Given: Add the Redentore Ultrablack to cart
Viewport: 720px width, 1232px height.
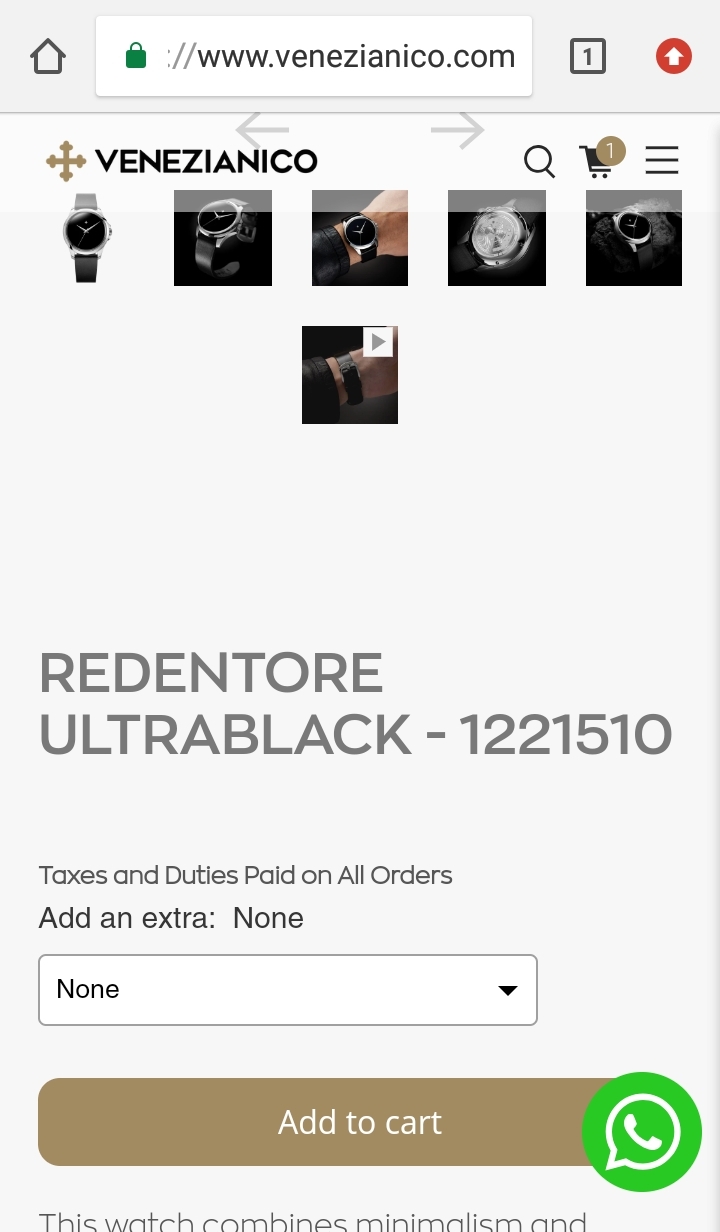Looking at the screenshot, I should [x=360, y=1122].
